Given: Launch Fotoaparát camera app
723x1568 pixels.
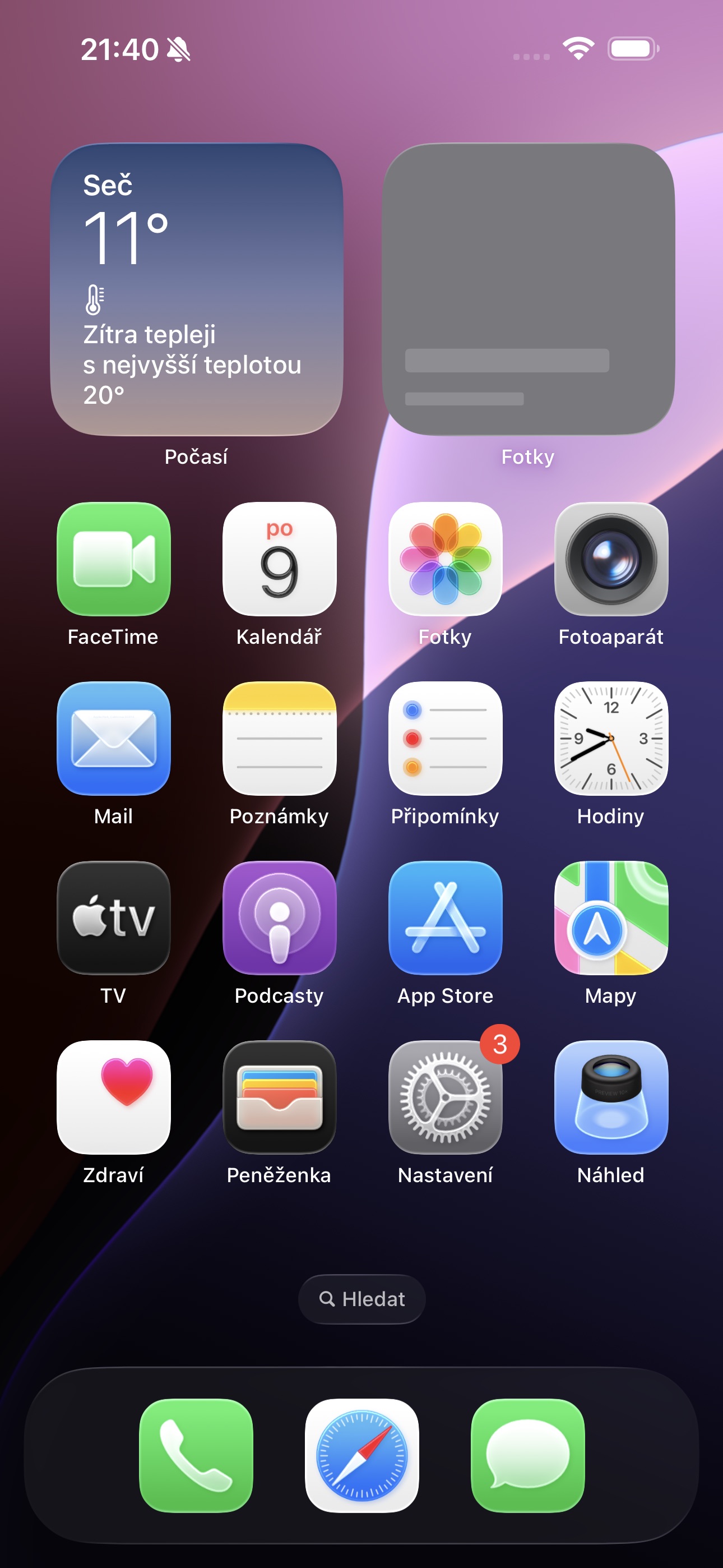Looking at the screenshot, I should tap(611, 559).
